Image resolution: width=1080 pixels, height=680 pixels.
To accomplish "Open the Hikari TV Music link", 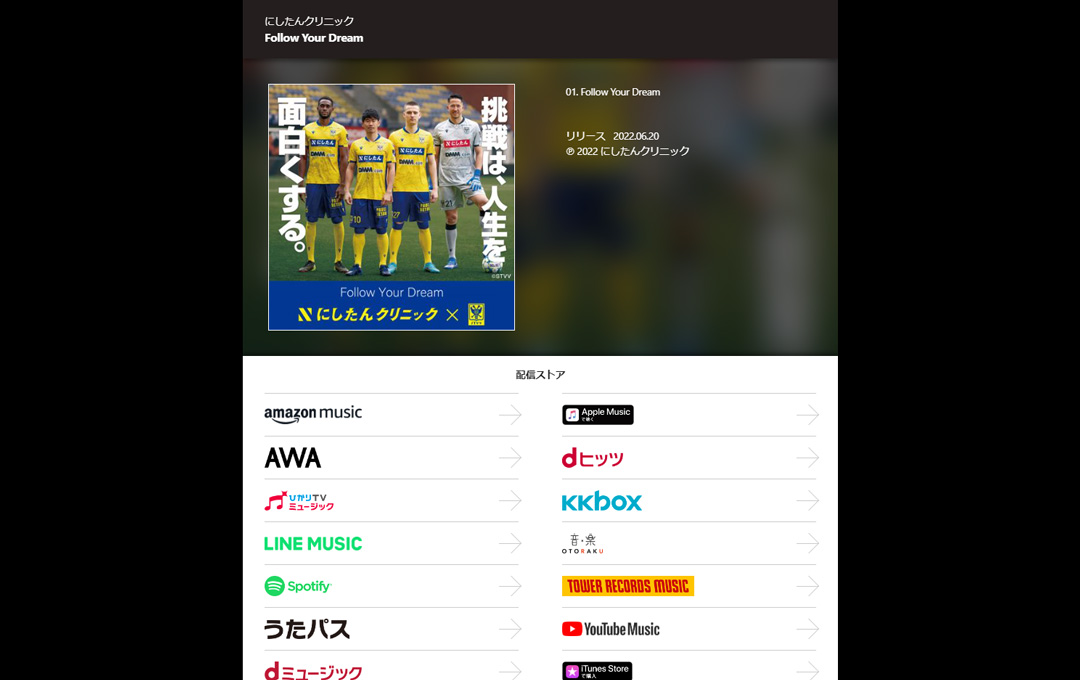I will (299, 501).
